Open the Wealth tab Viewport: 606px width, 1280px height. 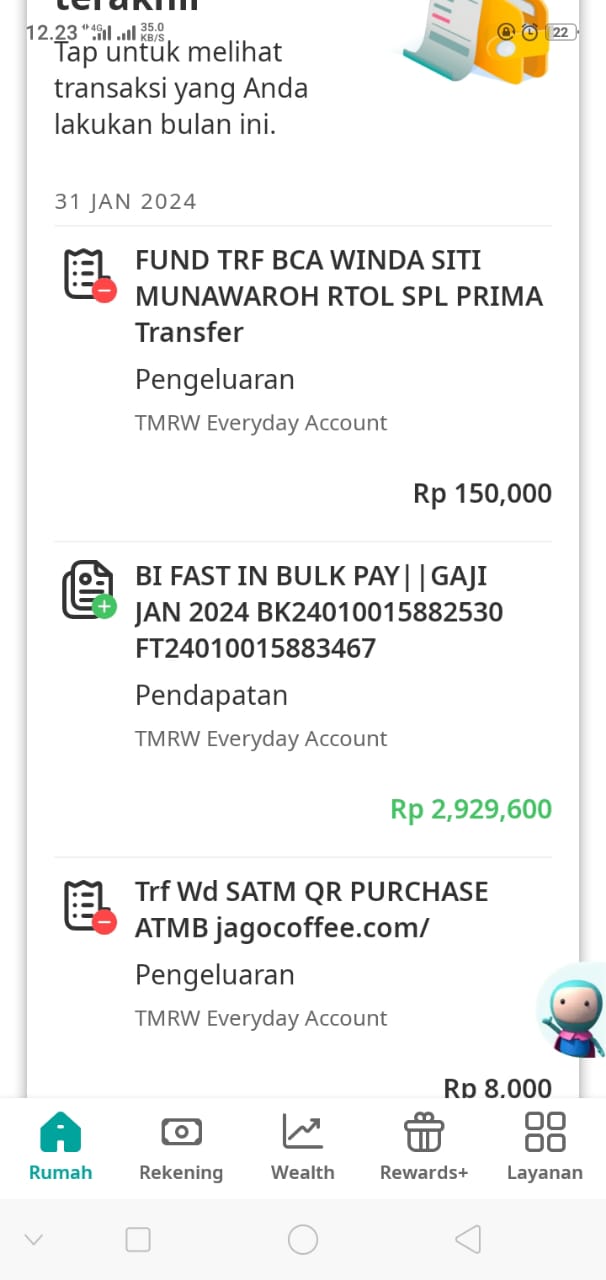point(302,1147)
